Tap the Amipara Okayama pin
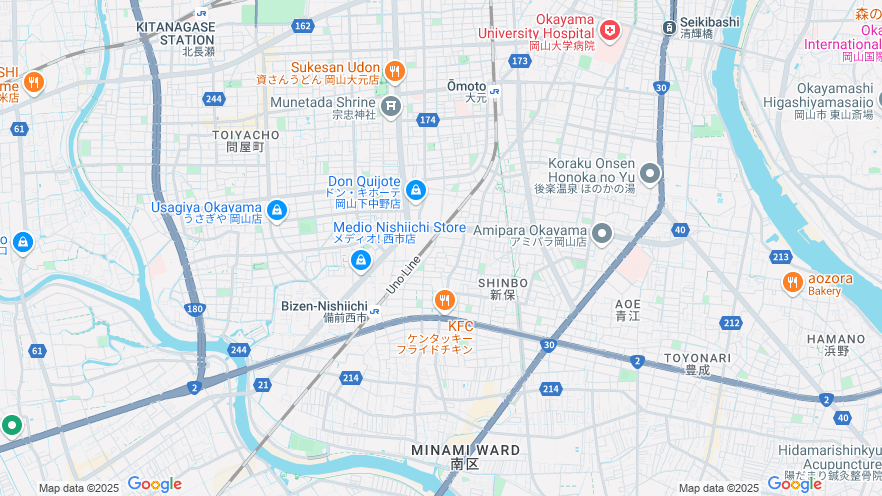882x496 pixels. 602,234
